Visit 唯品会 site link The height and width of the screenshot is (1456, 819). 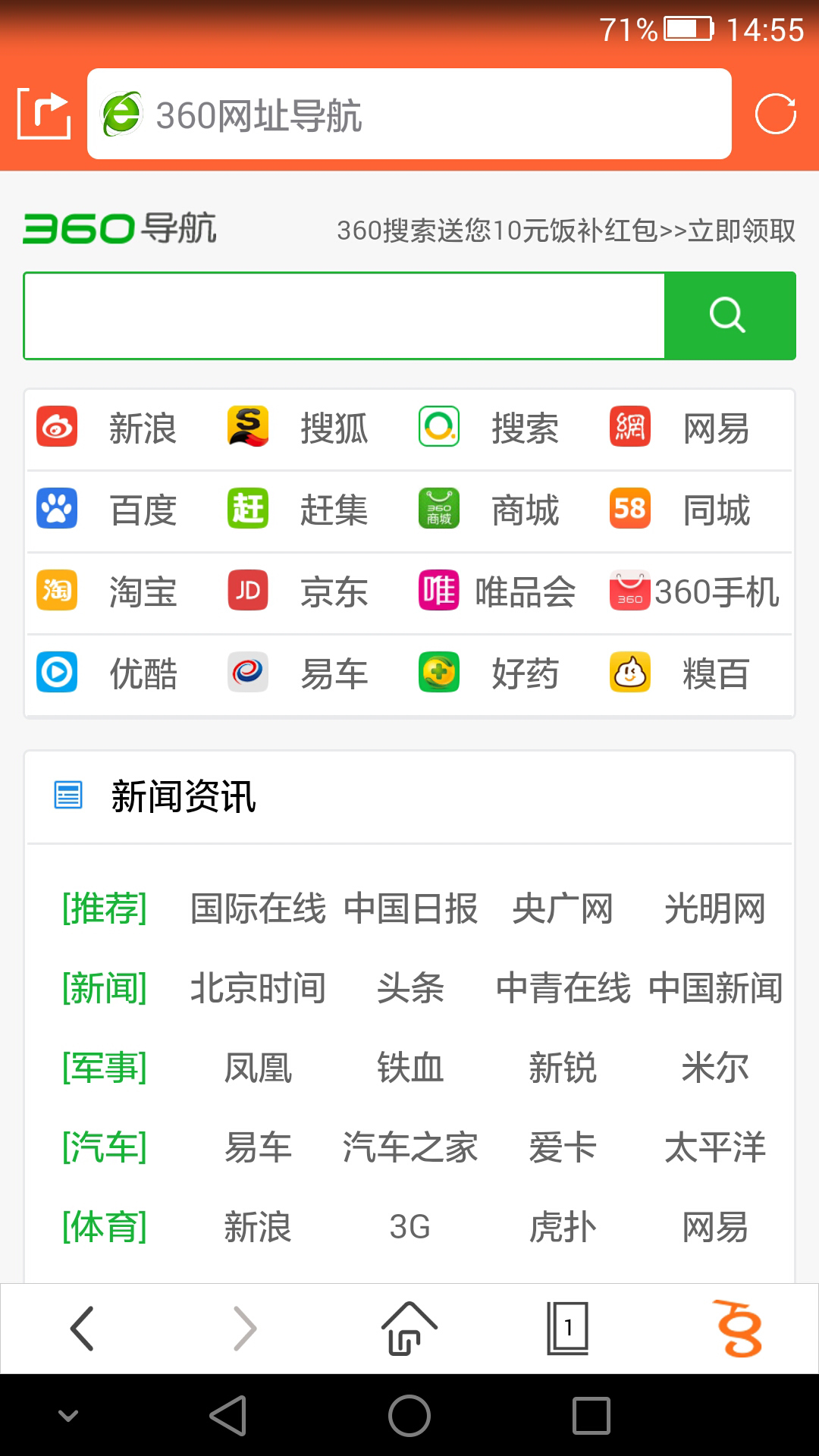pyautogui.click(x=497, y=591)
